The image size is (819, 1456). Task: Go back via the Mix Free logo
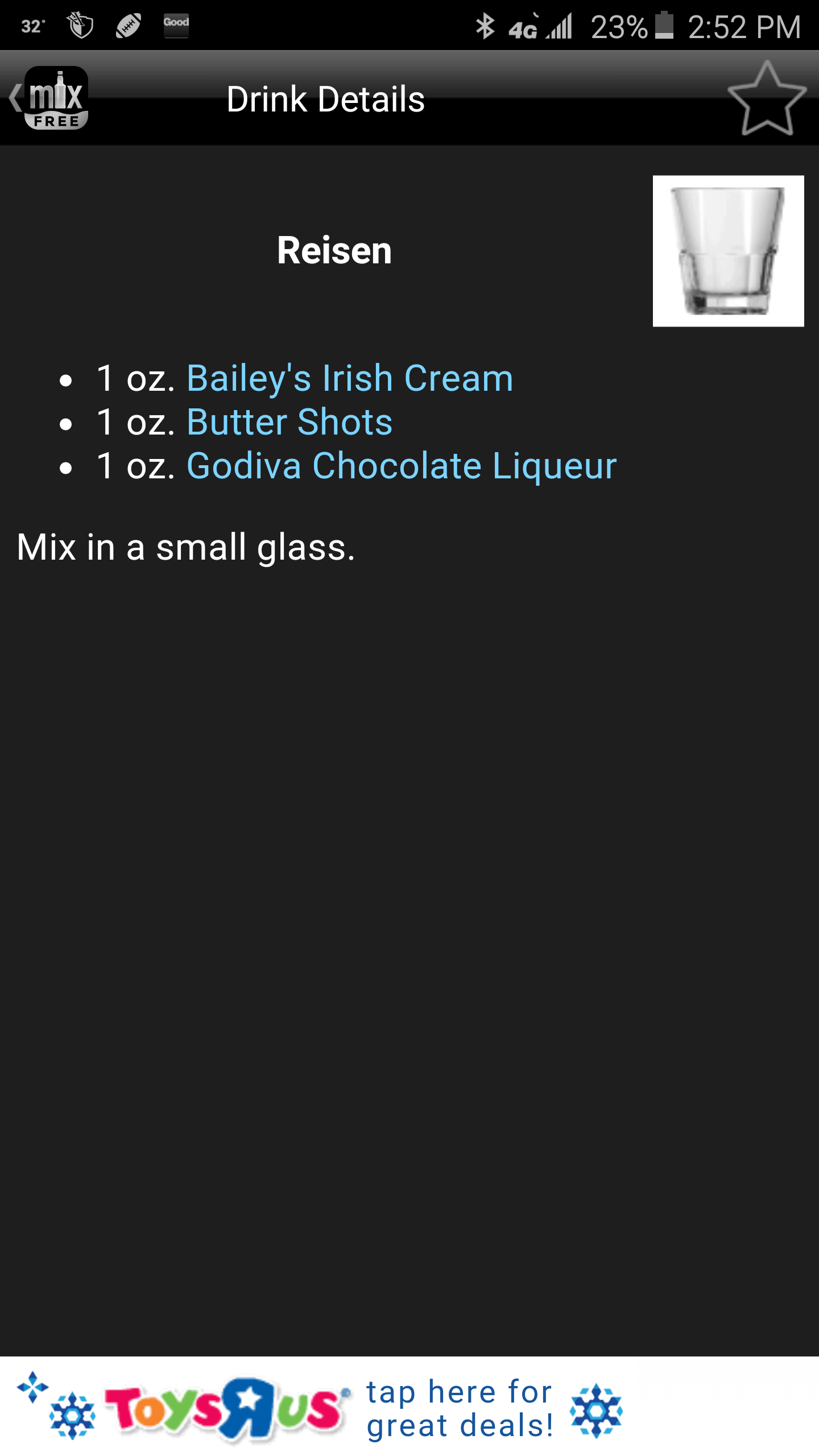tap(50, 98)
